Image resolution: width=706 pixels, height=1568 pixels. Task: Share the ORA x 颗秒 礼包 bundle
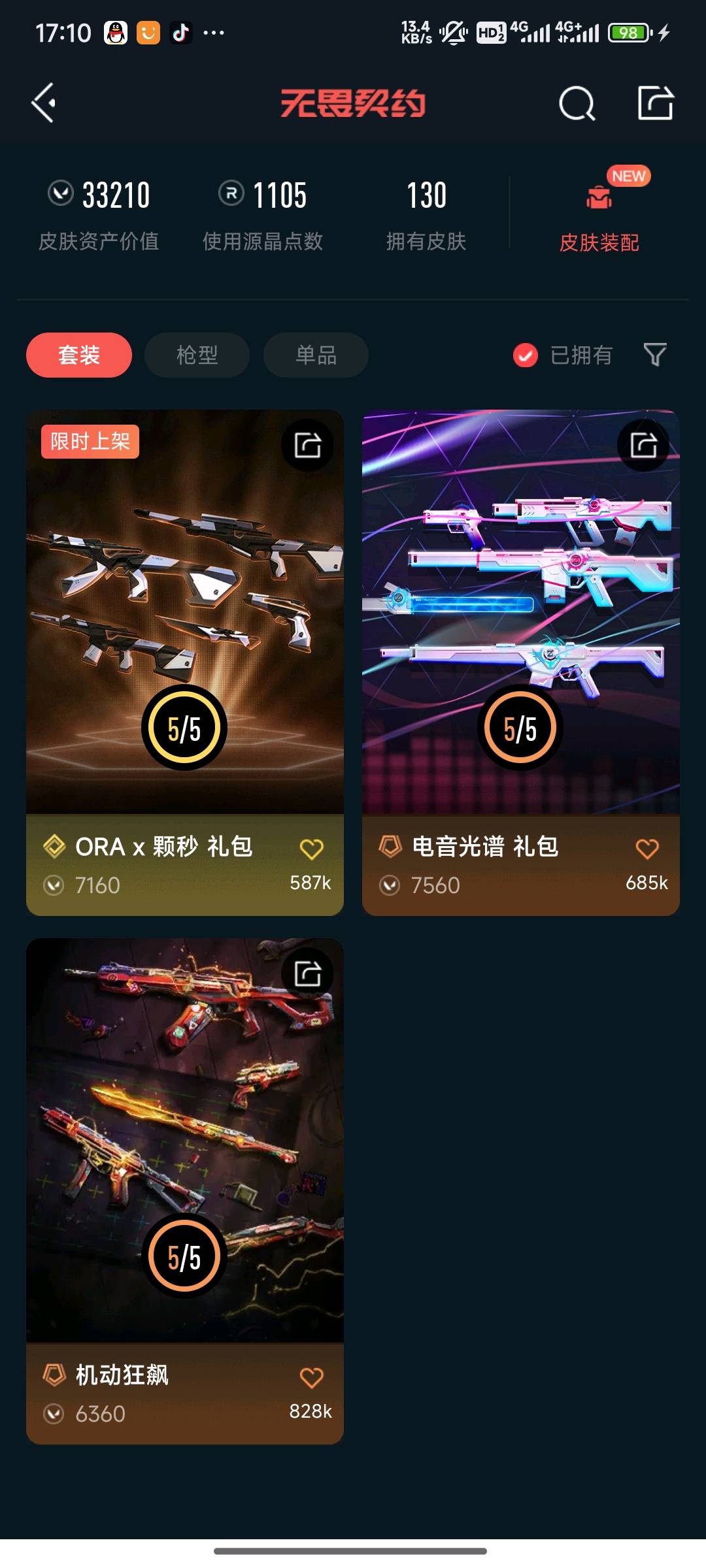point(307,446)
